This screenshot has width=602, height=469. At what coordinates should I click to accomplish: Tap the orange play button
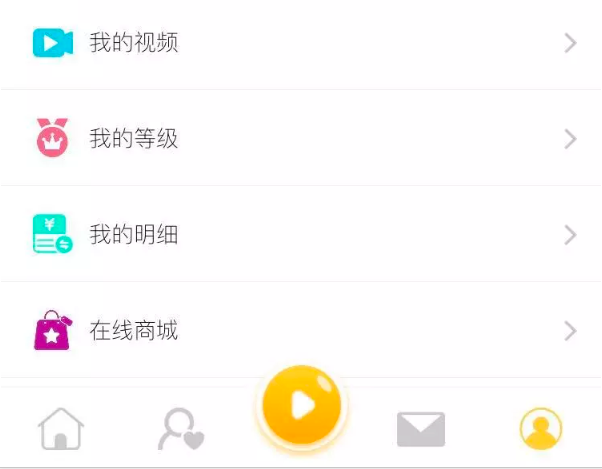[301, 405]
